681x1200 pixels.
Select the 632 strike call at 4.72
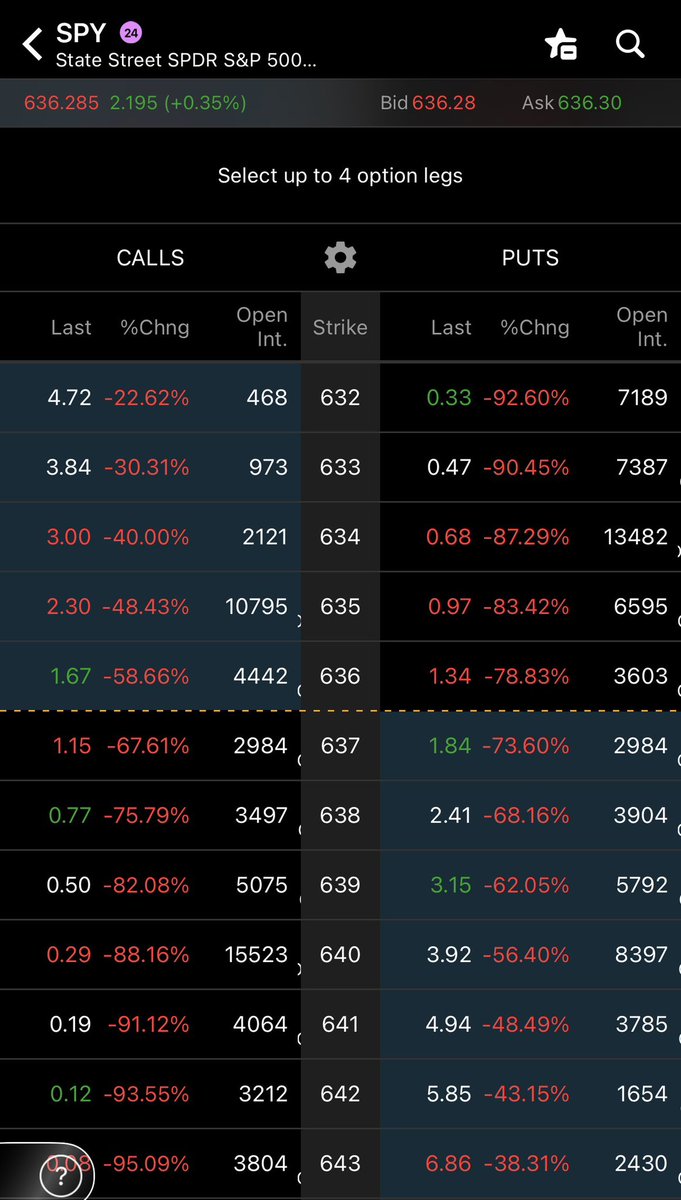(150, 397)
